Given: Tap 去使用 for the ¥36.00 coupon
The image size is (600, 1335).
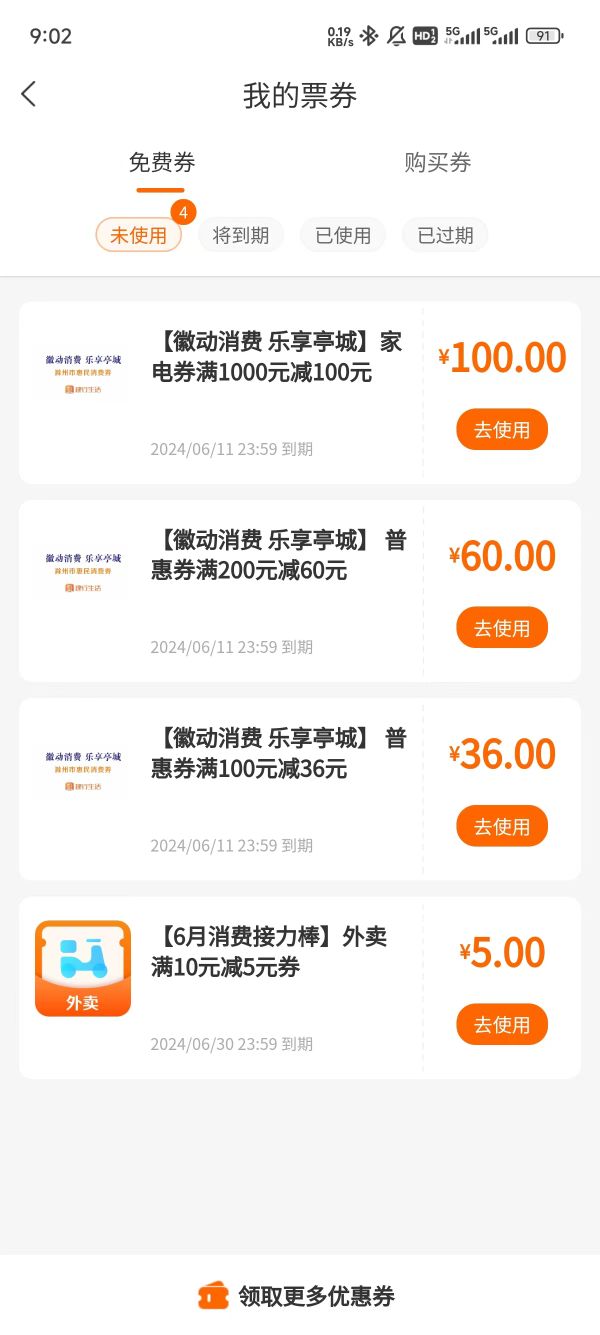Looking at the screenshot, I should click(502, 826).
